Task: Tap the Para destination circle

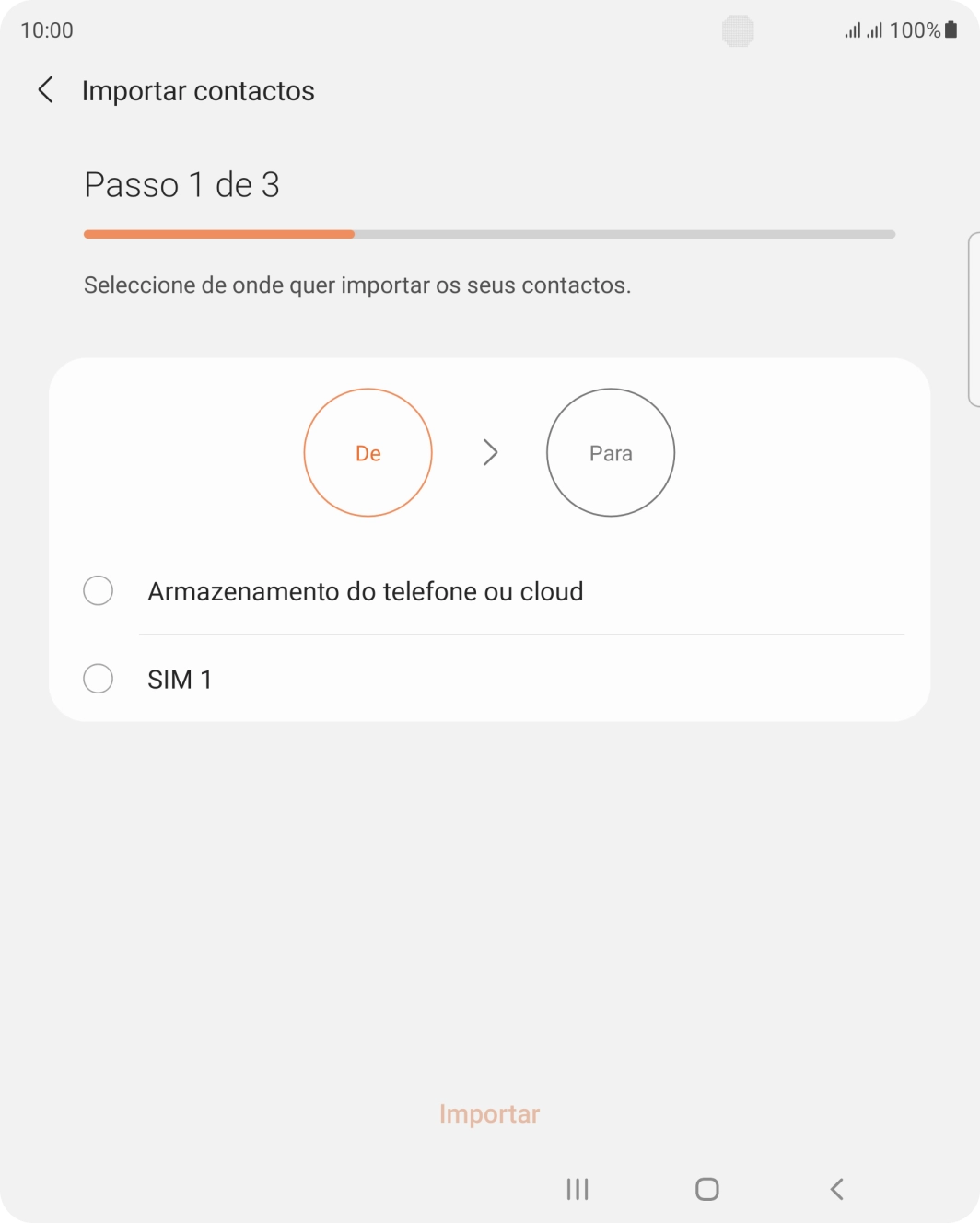Action: (x=611, y=452)
